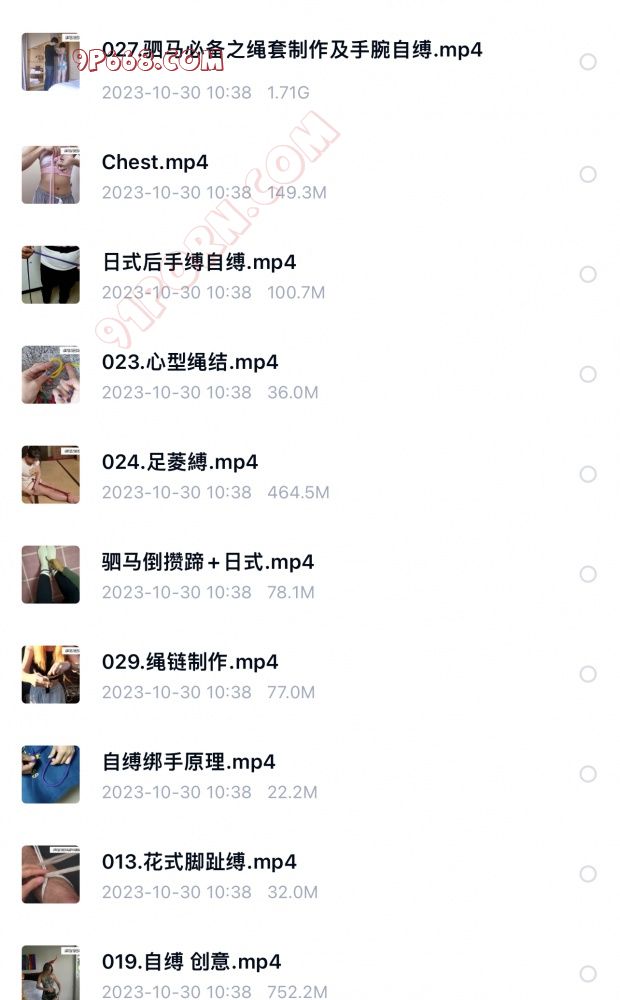Viewport: 620px width, 1000px height.
Task: Open the 029.绳链制作.mp4 file
Action: click(190, 663)
